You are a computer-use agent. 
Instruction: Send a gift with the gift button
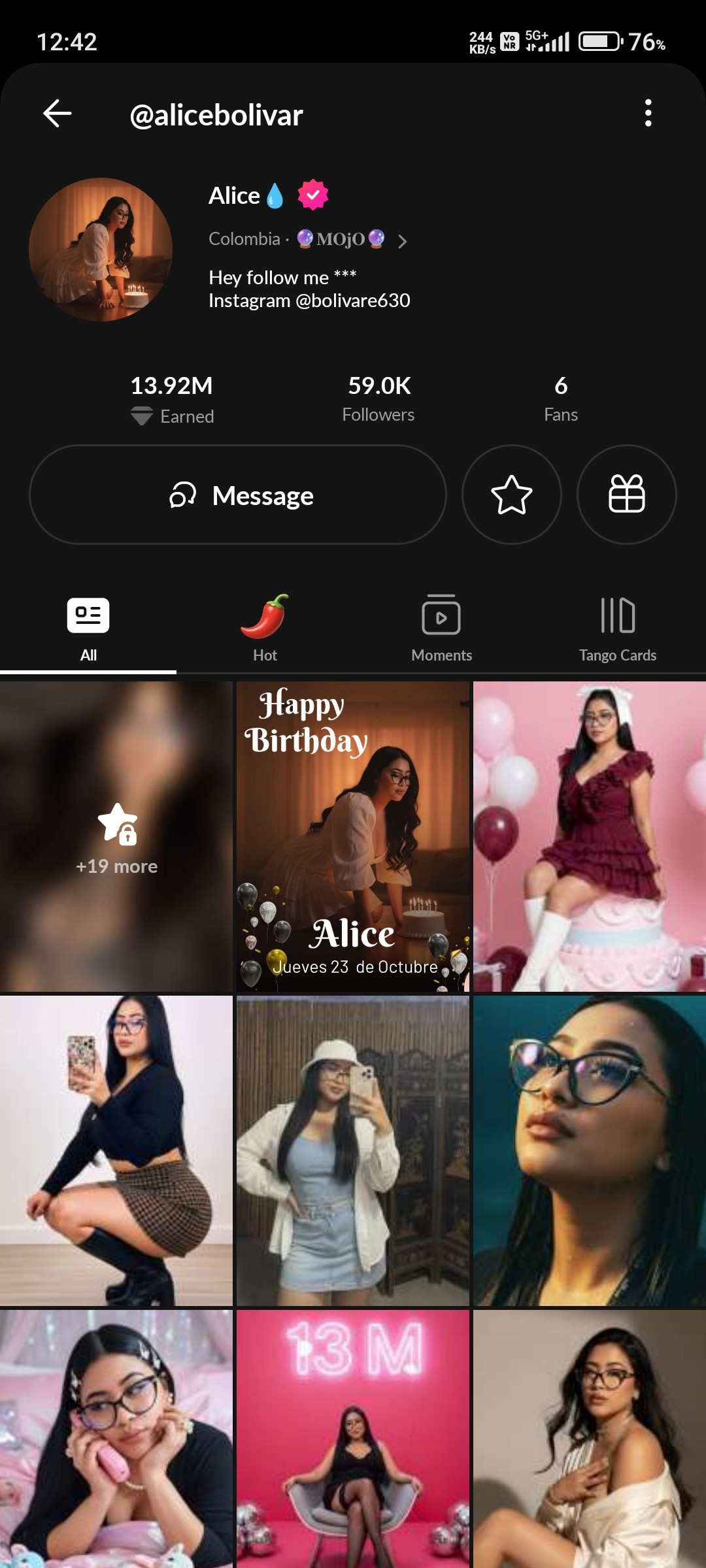click(626, 495)
